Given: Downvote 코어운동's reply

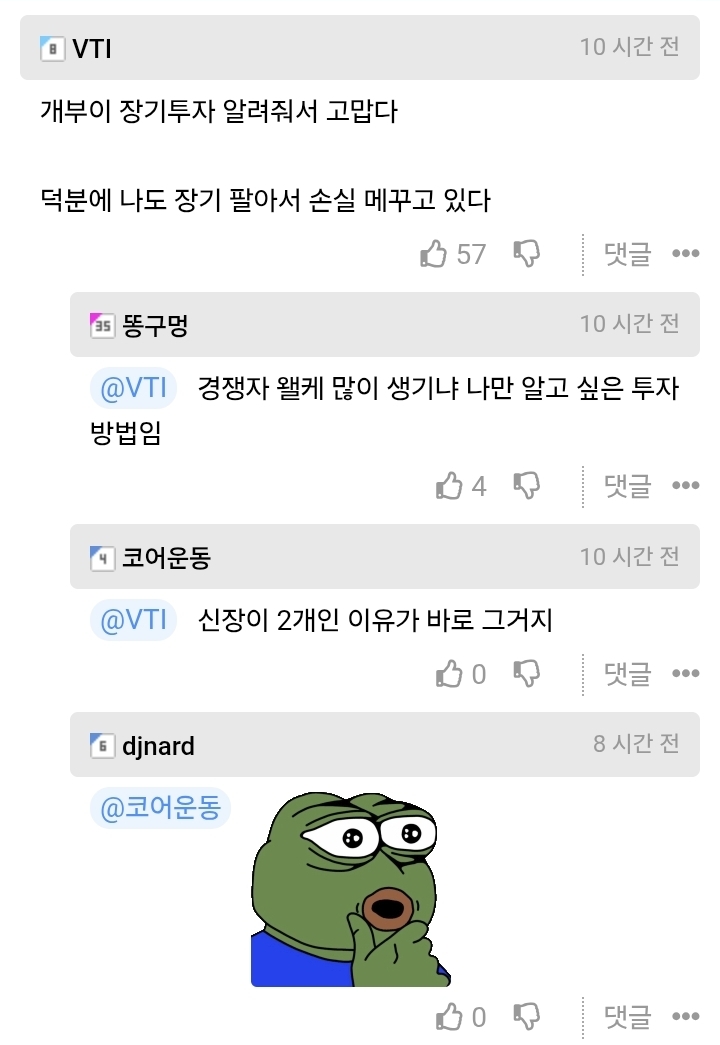Looking at the screenshot, I should click(526, 674).
